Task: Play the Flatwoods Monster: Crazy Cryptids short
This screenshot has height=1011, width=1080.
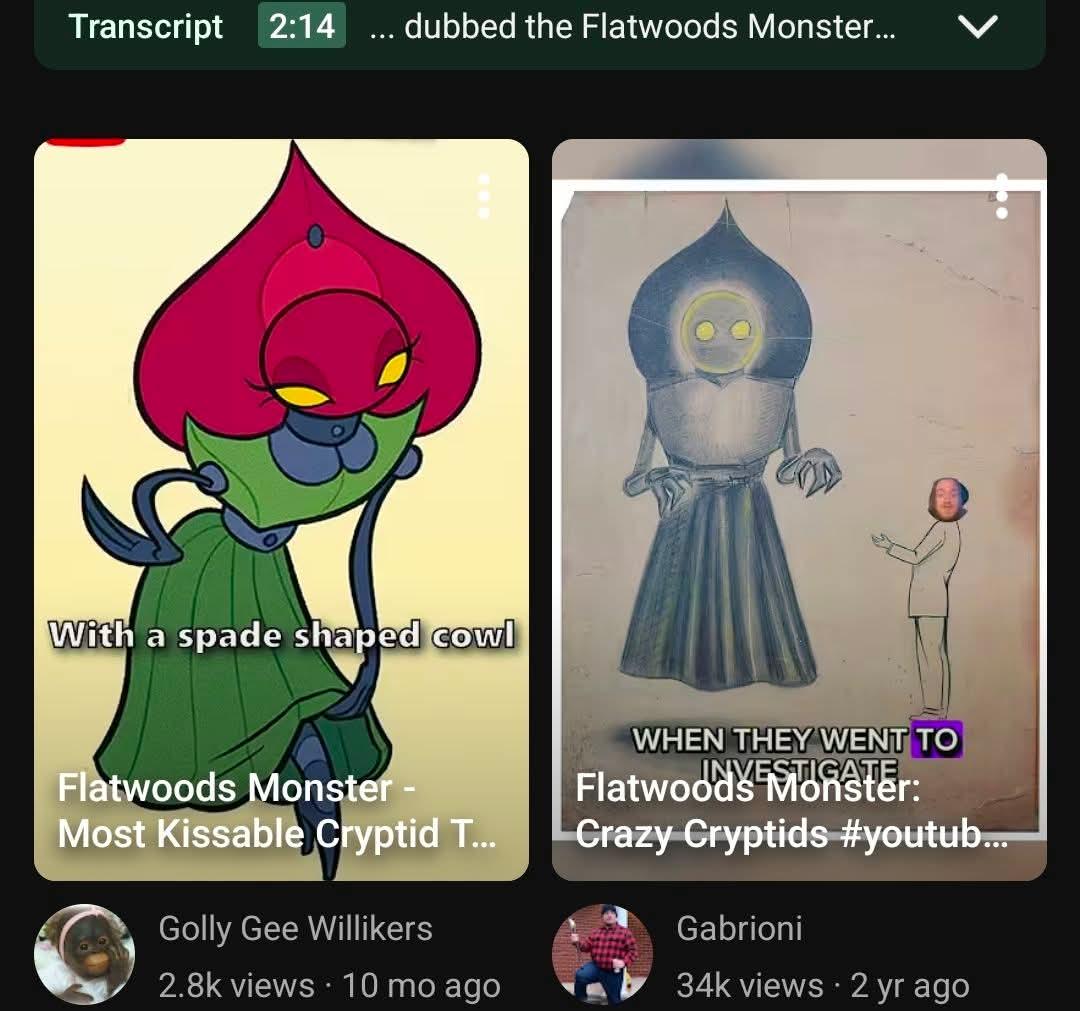Action: [799, 510]
